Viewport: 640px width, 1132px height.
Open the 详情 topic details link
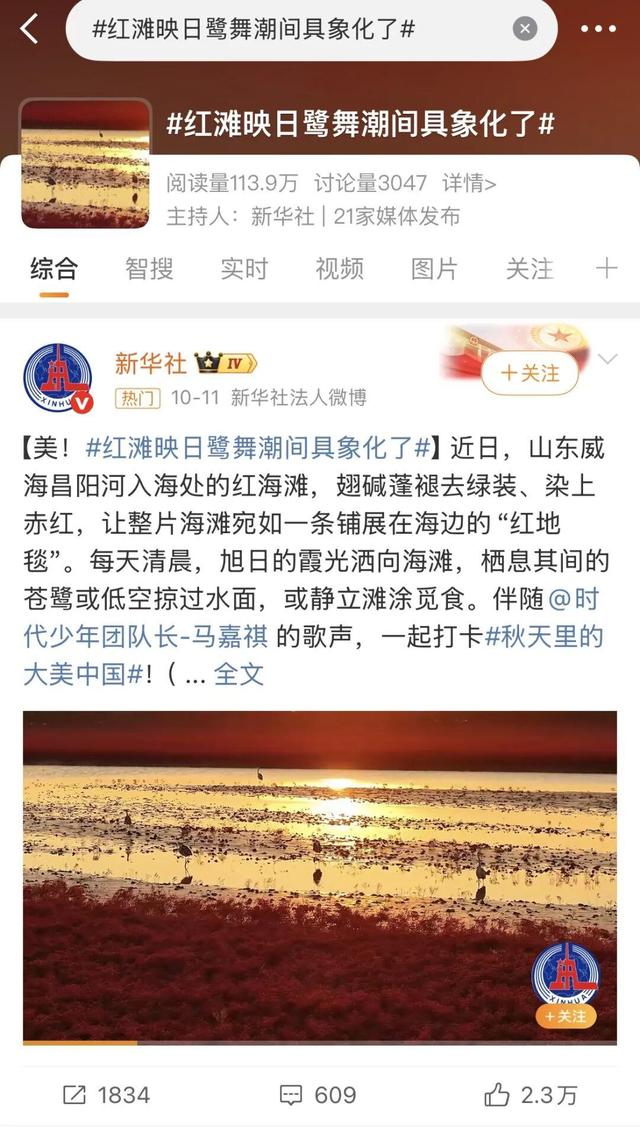[469, 183]
